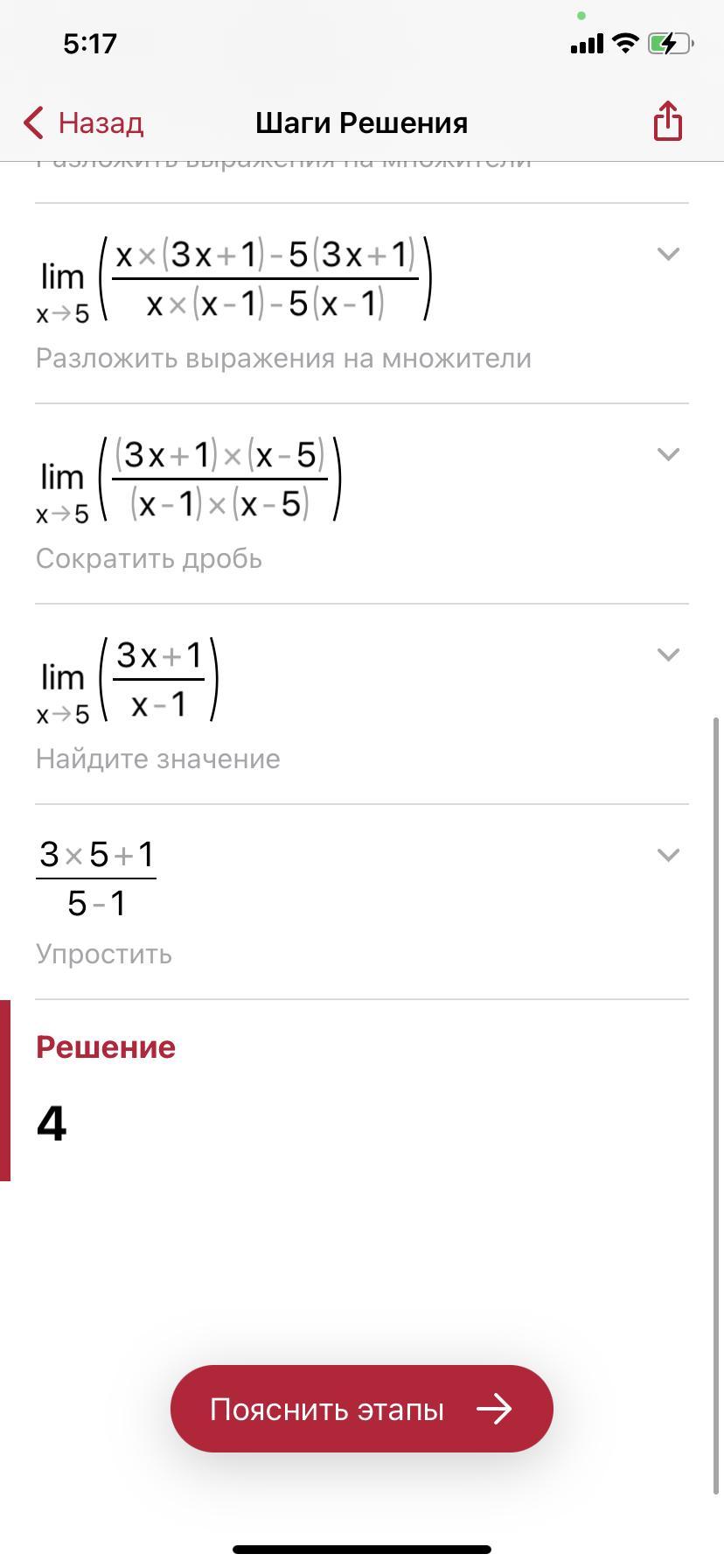This screenshot has width=724, height=1568.
Task: Expand the Сократить дробь step
Action: [668, 455]
